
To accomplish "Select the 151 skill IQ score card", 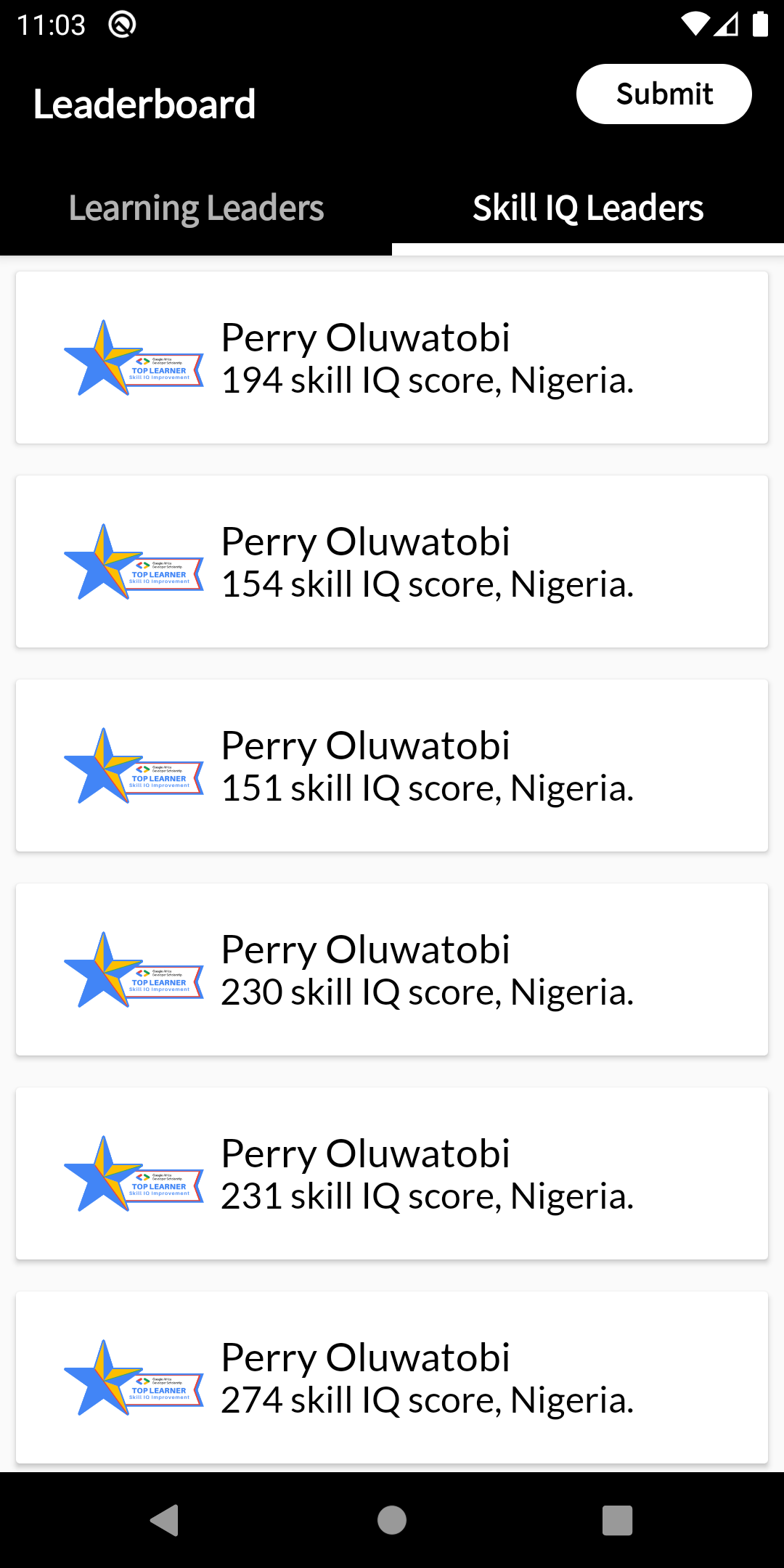I will pos(392,766).
